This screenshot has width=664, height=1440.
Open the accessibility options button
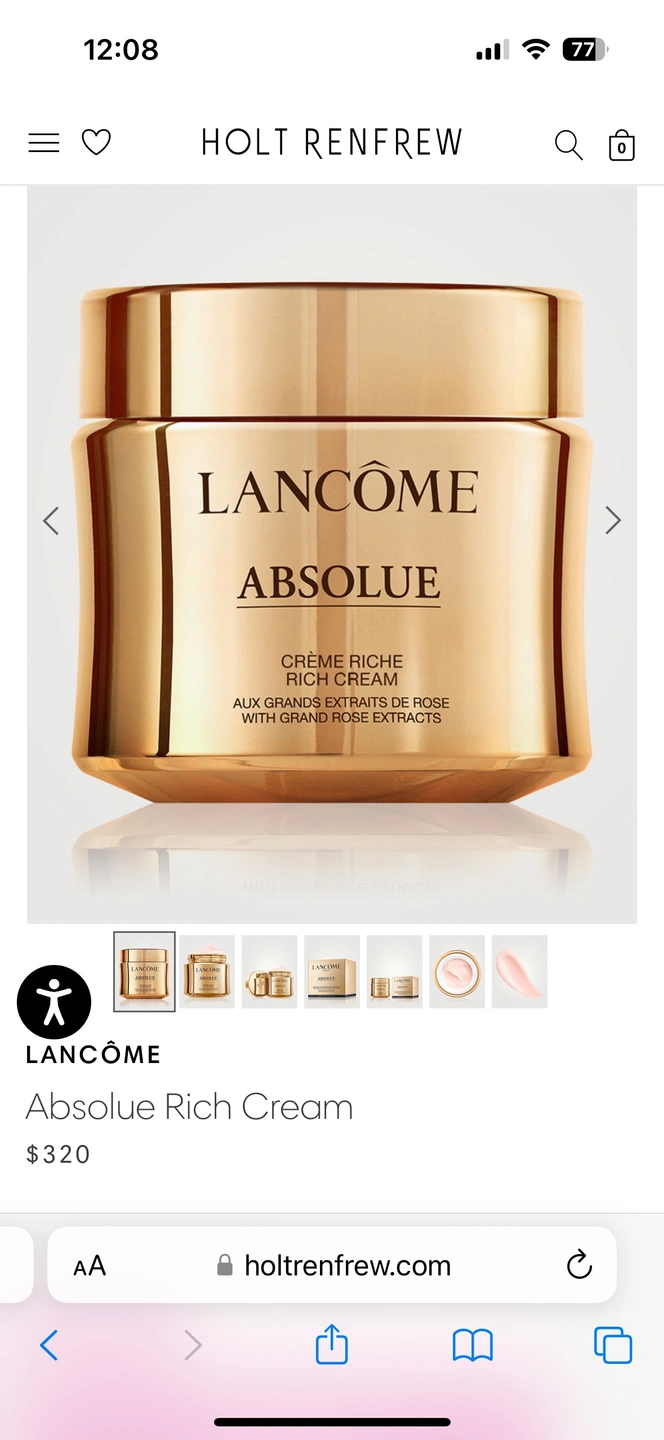pyautogui.click(x=54, y=1002)
